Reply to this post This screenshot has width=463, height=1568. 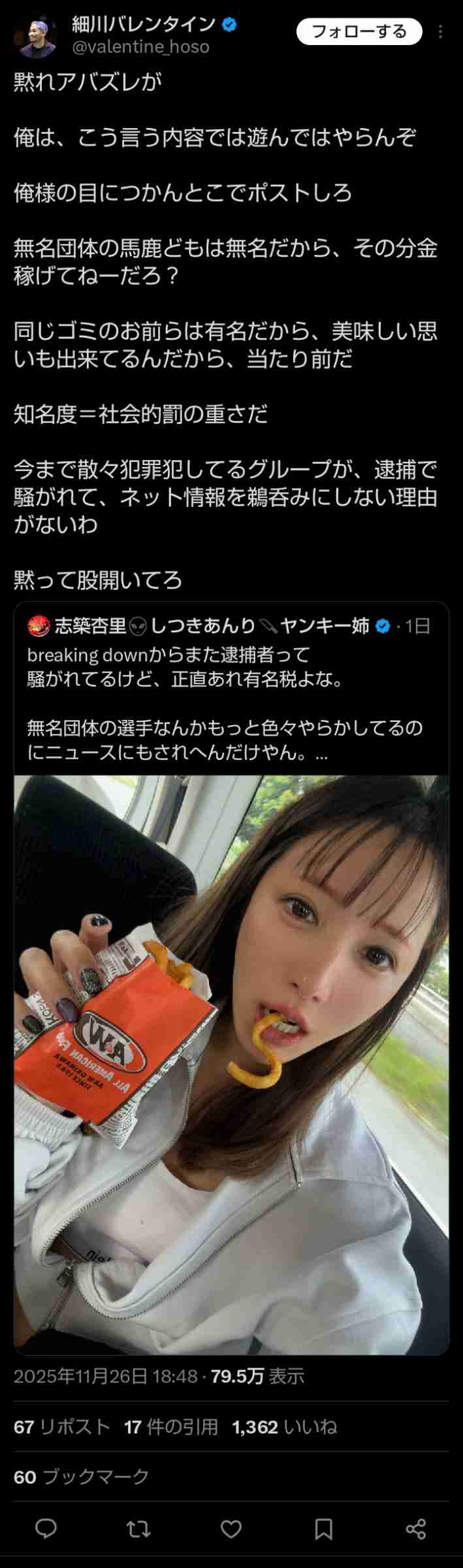pyautogui.click(x=46, y=1529)
